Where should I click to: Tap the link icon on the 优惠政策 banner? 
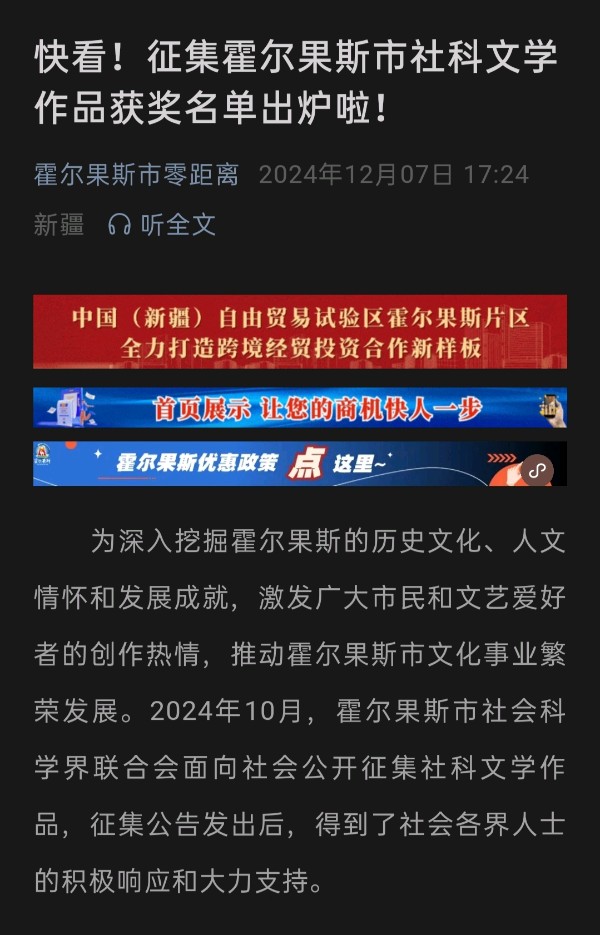point(538,469)
